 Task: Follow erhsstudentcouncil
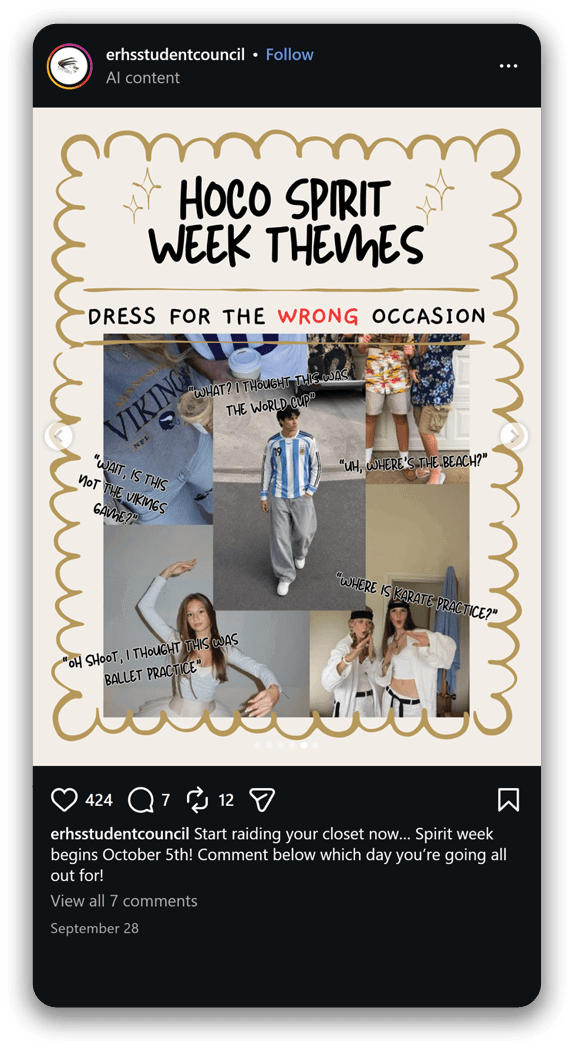pos(290,55)
